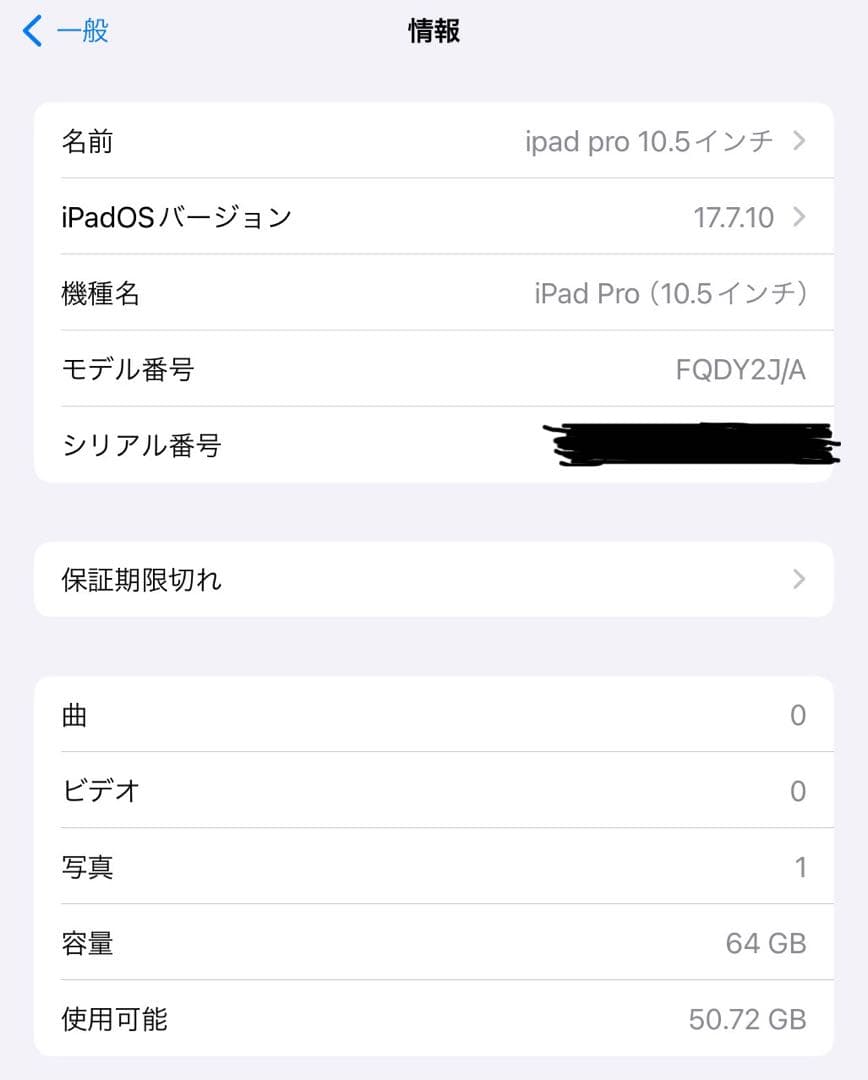Tap the シリアル番号 row
The image size is (868, 1080).
(x=434, y=445)
